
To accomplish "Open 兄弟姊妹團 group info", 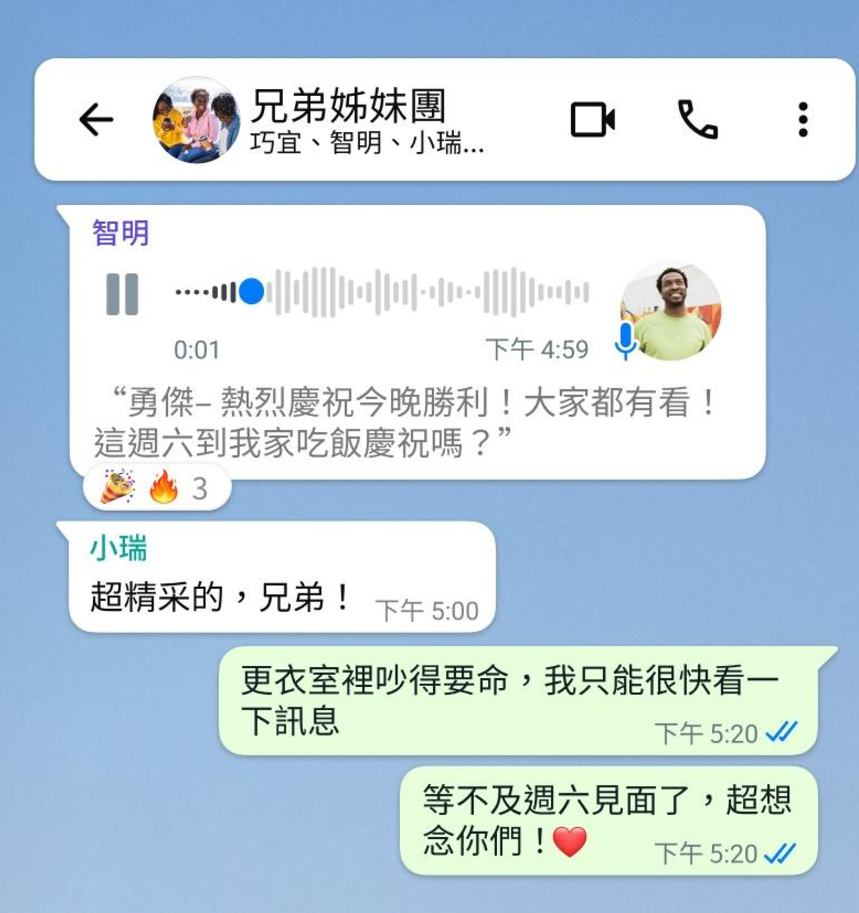I will (347, 120).
